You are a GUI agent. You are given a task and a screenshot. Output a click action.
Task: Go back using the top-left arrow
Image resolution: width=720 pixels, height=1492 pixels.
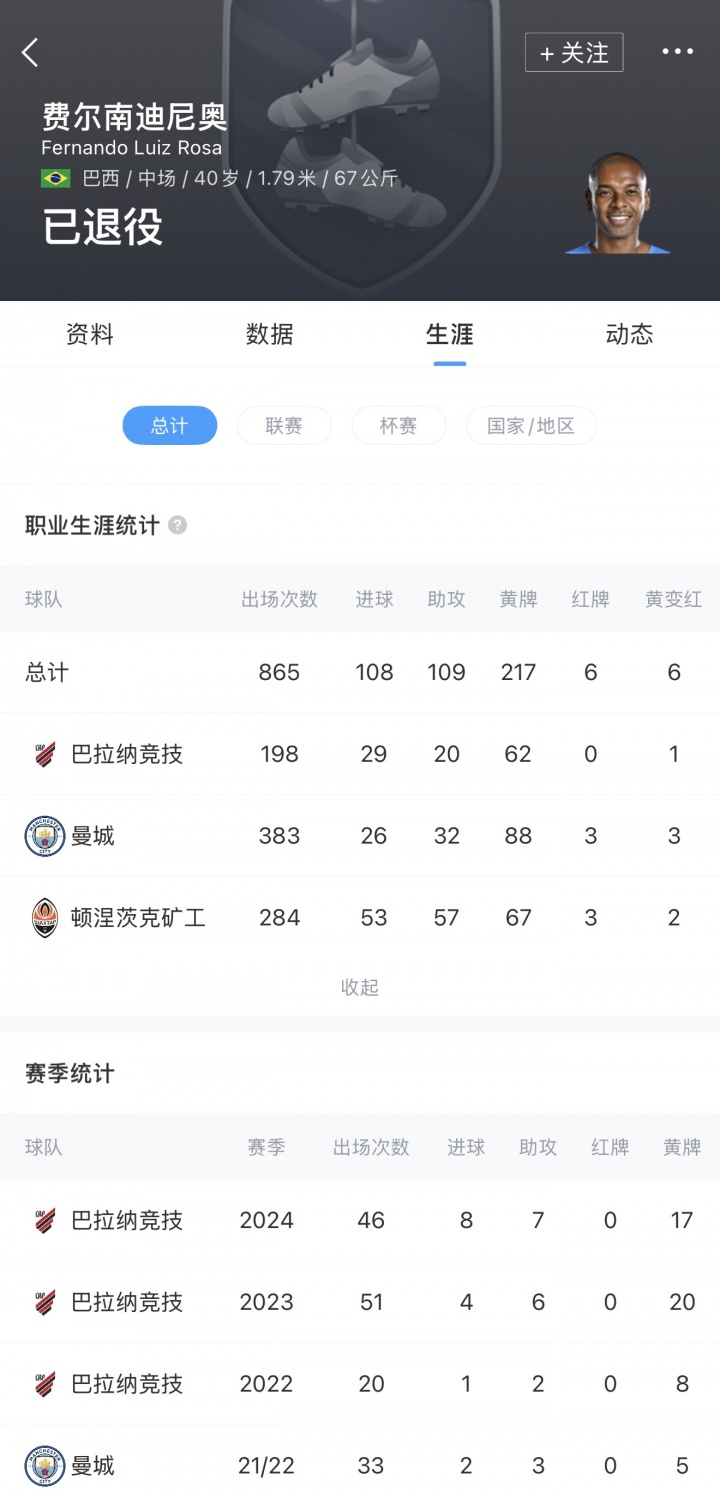30,53
